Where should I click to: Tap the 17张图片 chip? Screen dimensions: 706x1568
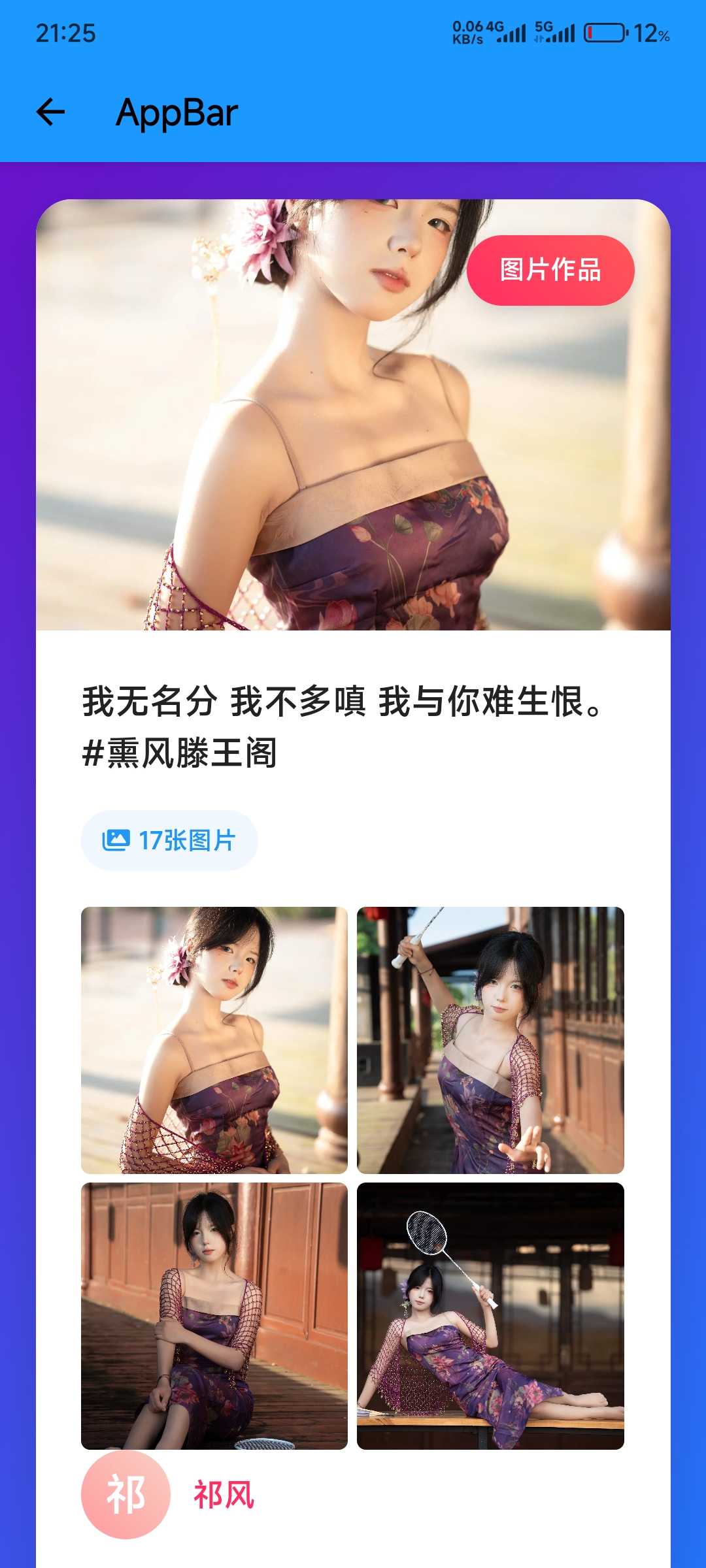[x=169, y=840]
